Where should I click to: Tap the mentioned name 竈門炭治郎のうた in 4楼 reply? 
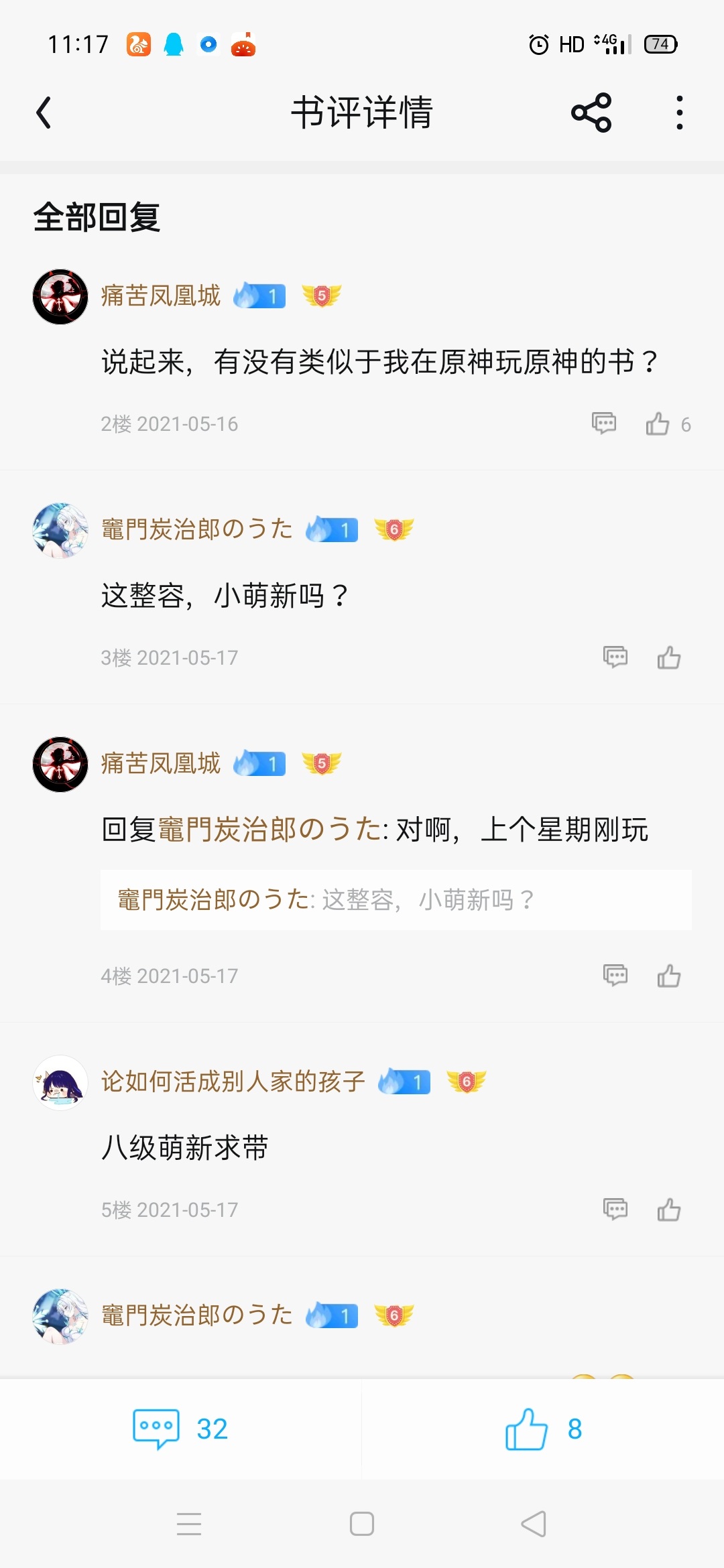[x=270, y=830]
